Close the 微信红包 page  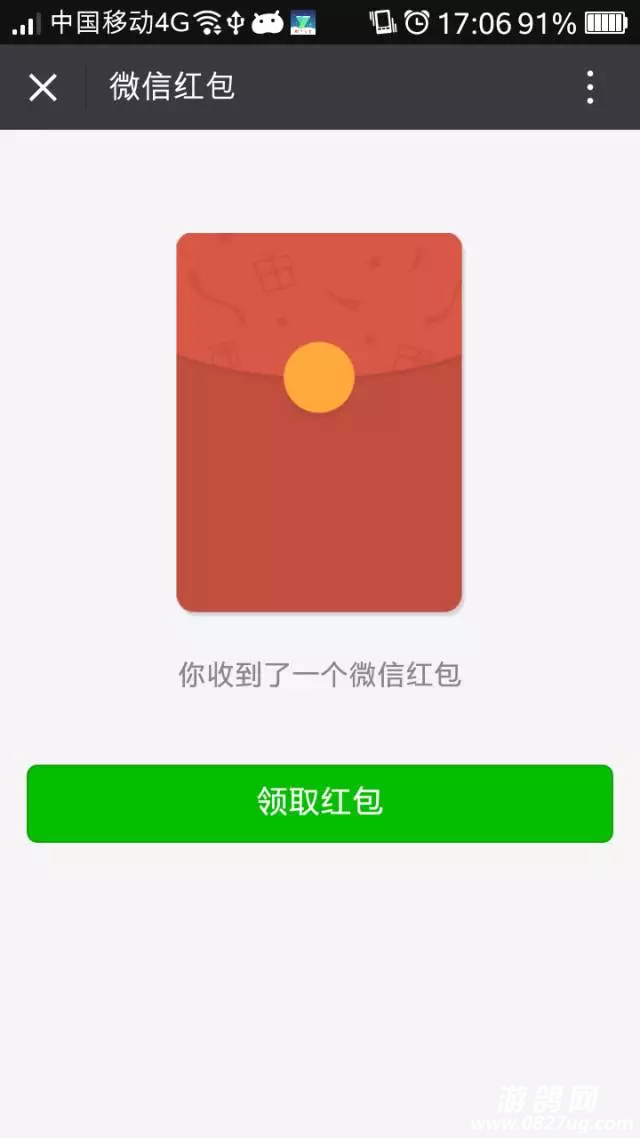pyautogui.click(x=42, y=88)
